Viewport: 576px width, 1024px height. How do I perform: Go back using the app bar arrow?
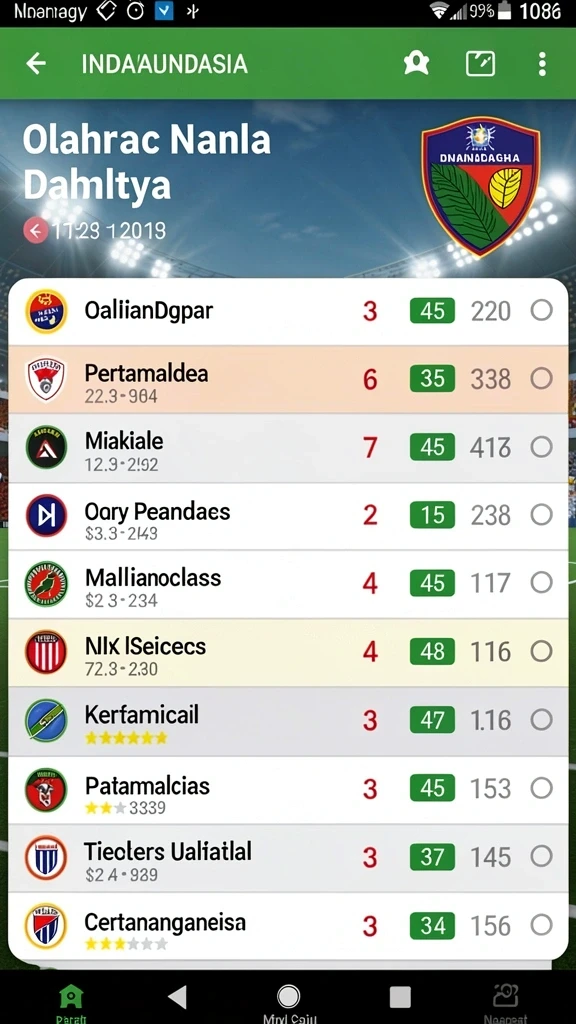pyautogui.click(x=36, y=63)
